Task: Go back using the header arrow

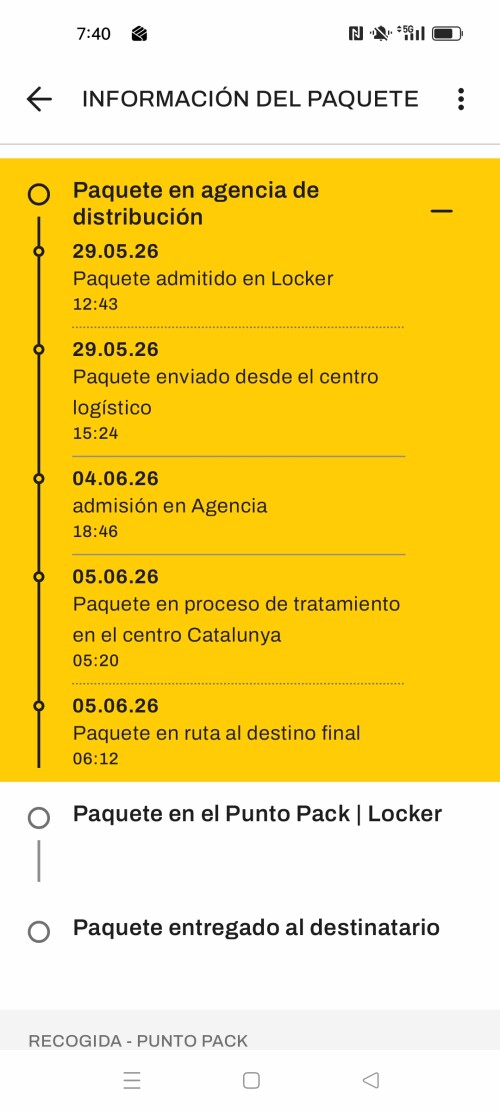Action: (39, 99)
